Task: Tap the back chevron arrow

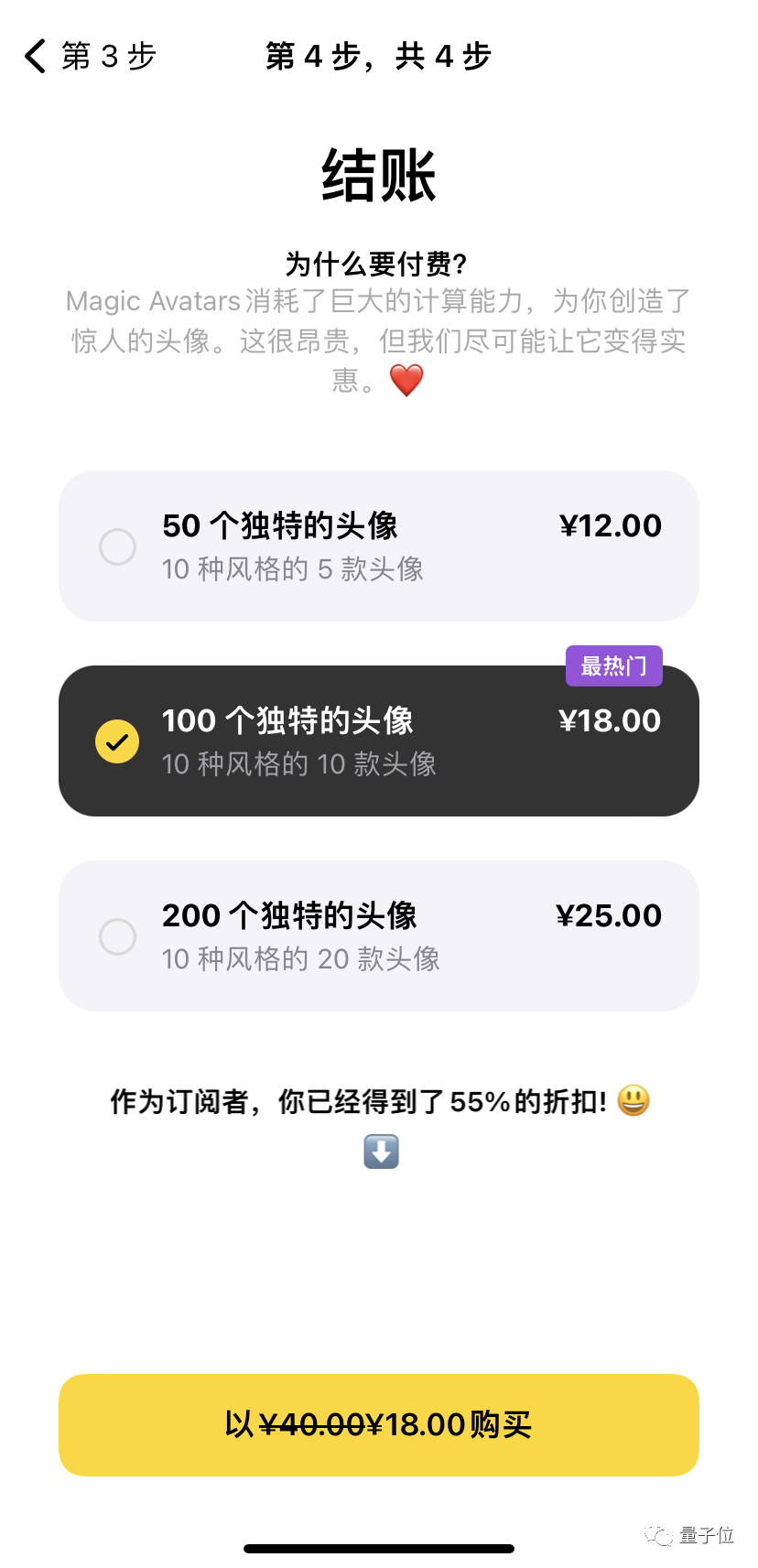Action: point(34,57)
